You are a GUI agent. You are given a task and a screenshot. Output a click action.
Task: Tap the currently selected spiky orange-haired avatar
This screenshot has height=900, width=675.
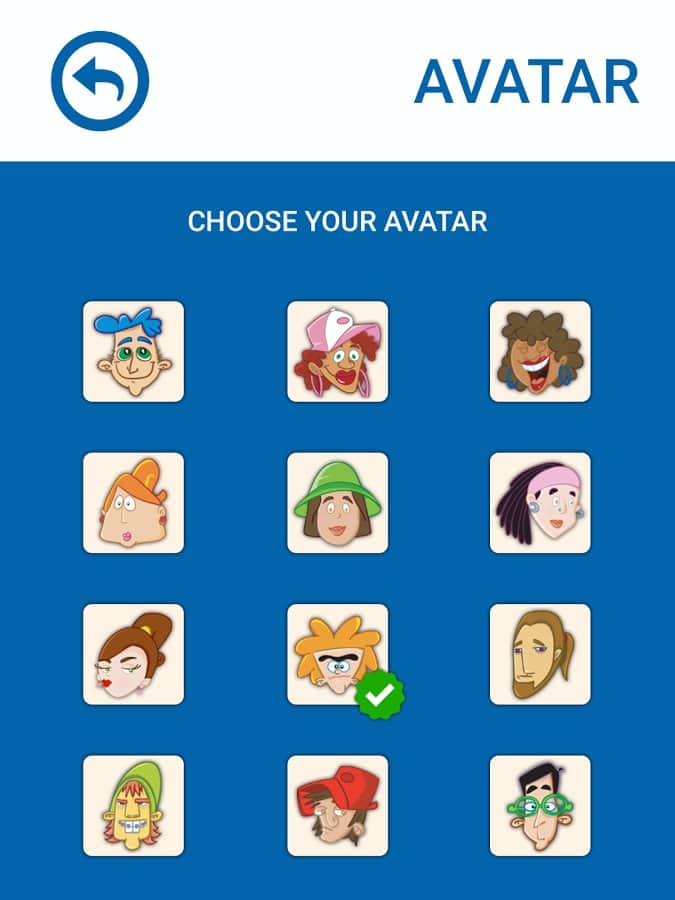[x=337, y=654]
